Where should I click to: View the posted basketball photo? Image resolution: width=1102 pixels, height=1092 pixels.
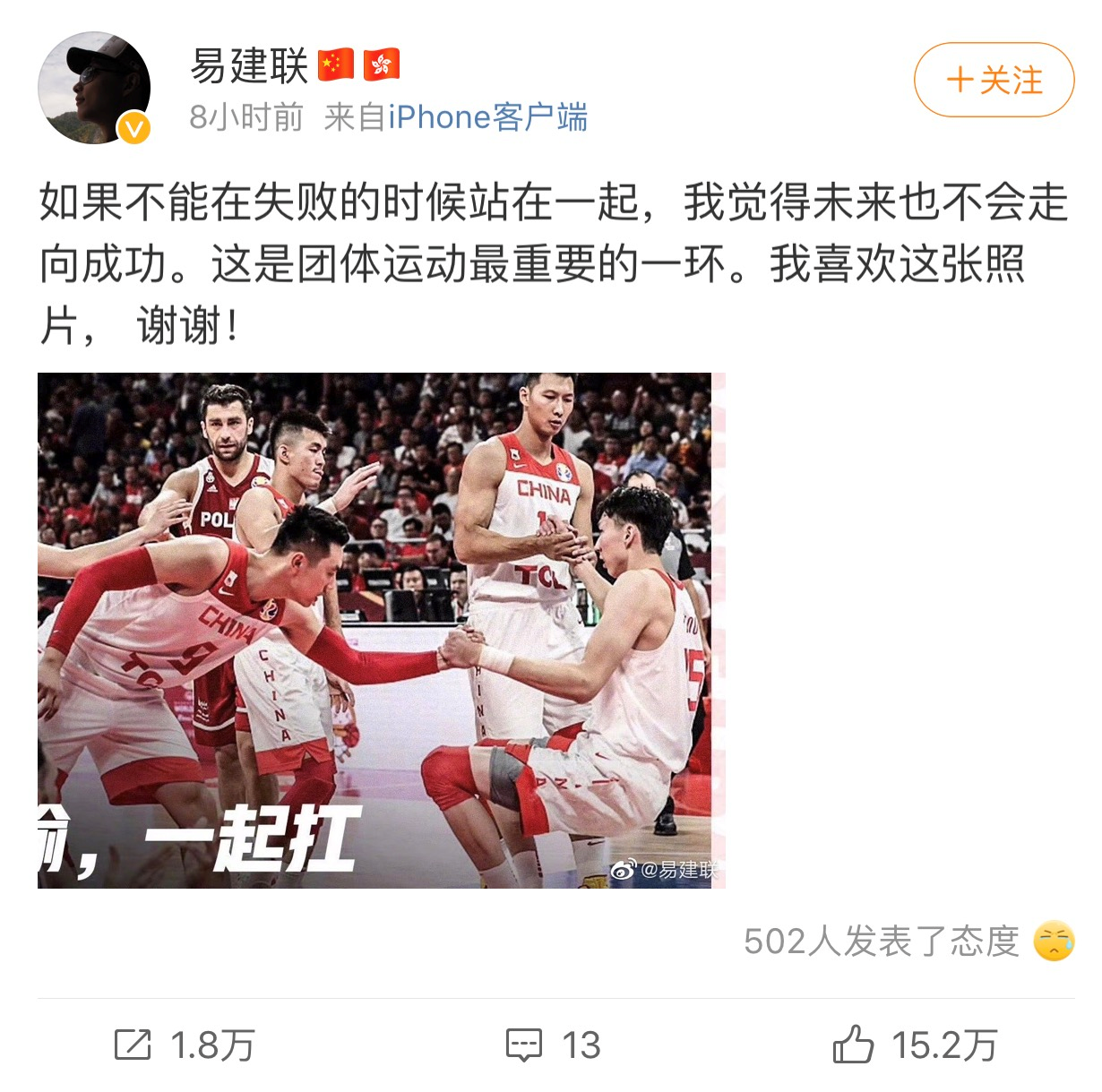click(x=381, y=630)
